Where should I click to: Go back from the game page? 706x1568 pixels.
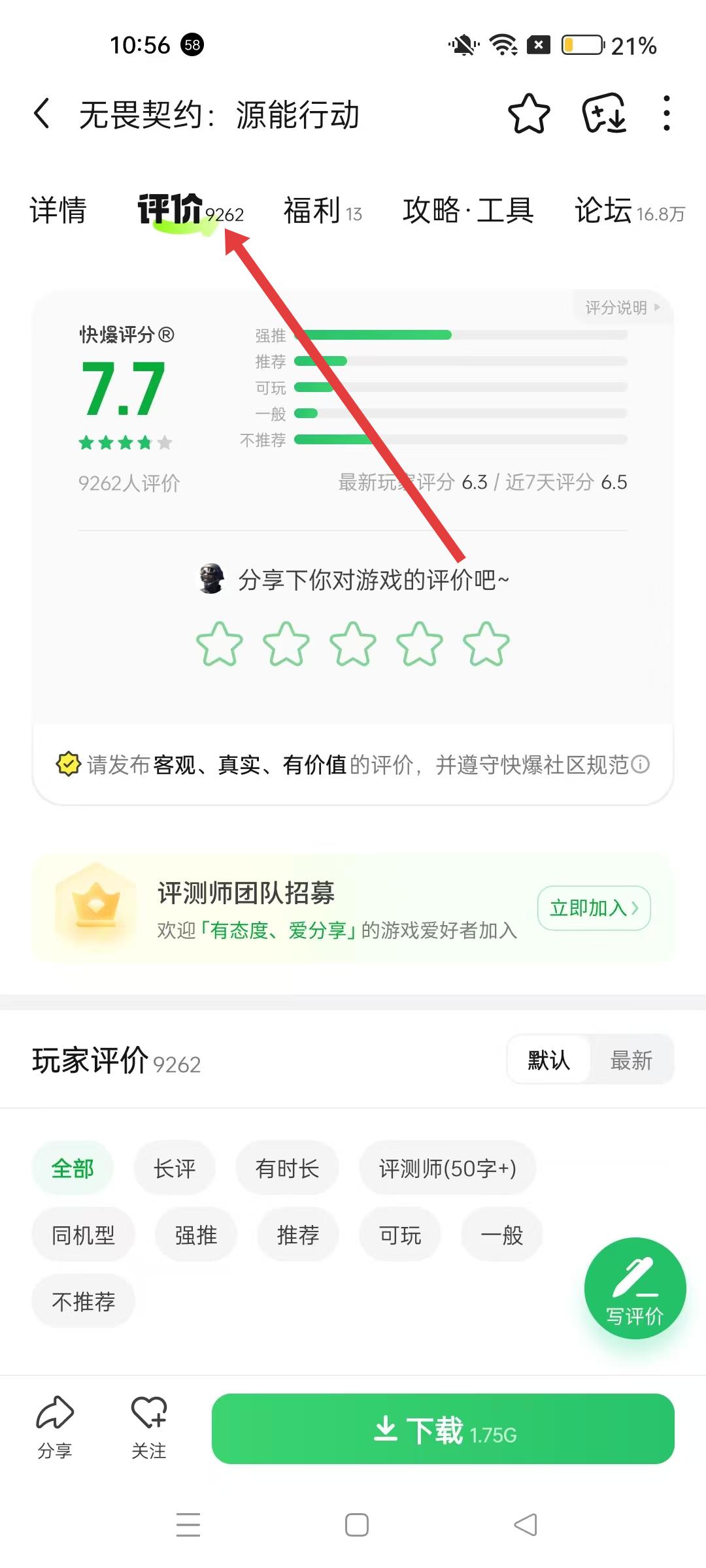point(42,114)
